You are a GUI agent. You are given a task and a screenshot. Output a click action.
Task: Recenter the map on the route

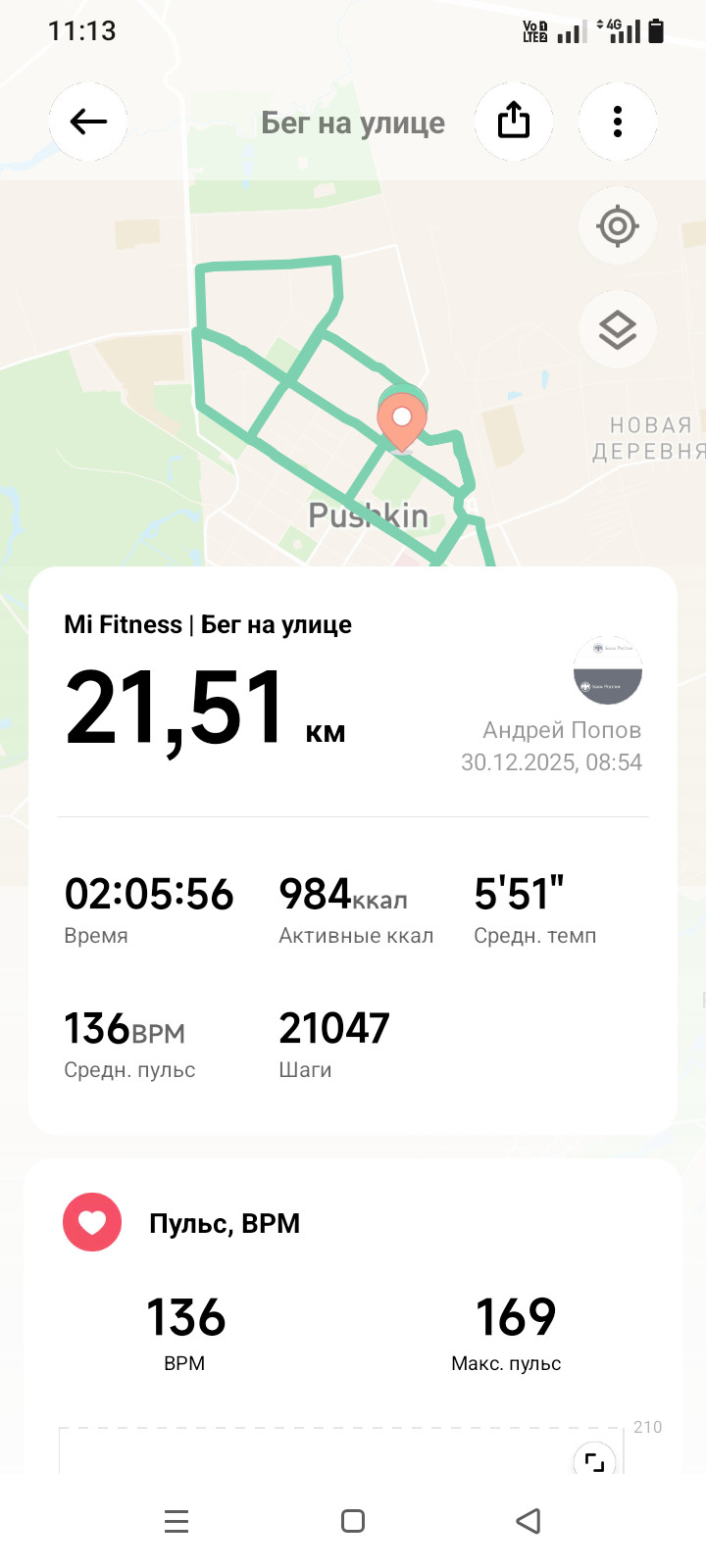pos(618,226)
